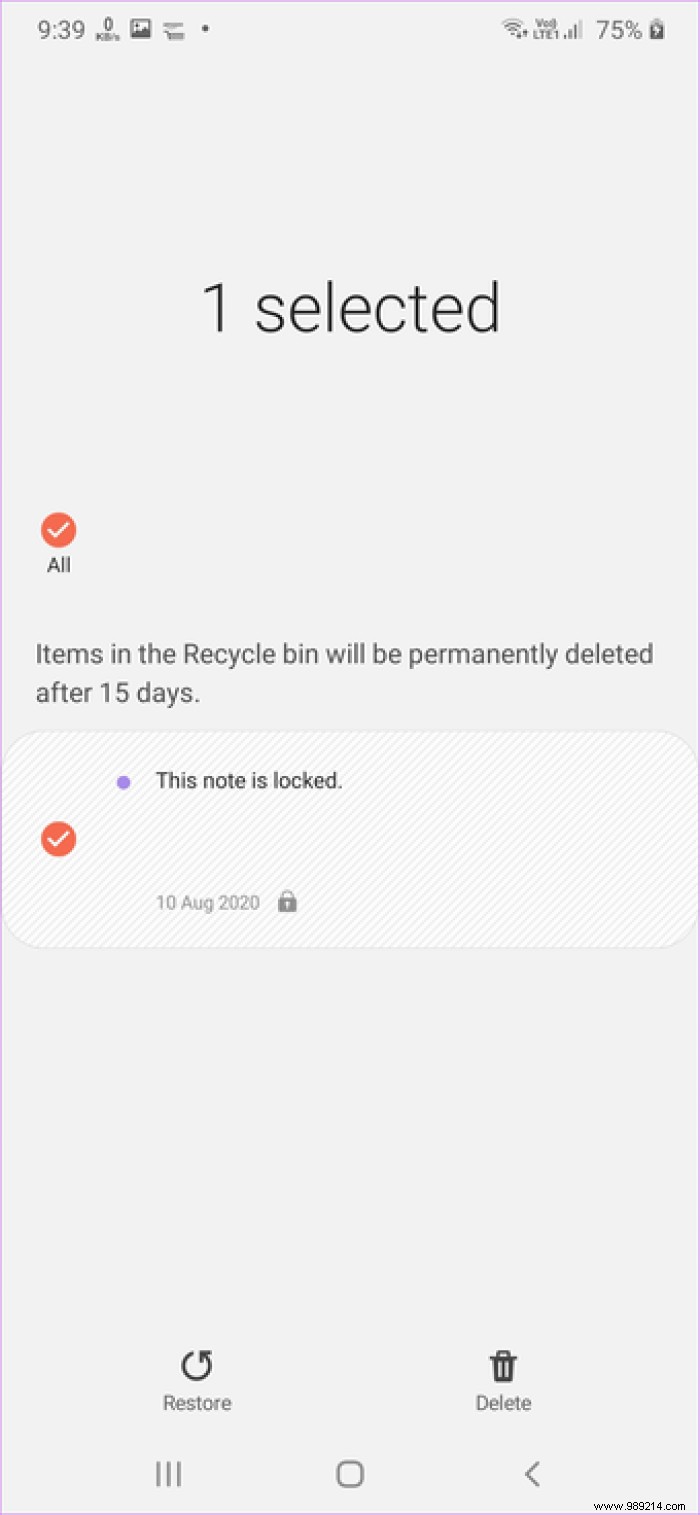Delete the selected note permanently

pyautogui.click(x=503, y=1380)
